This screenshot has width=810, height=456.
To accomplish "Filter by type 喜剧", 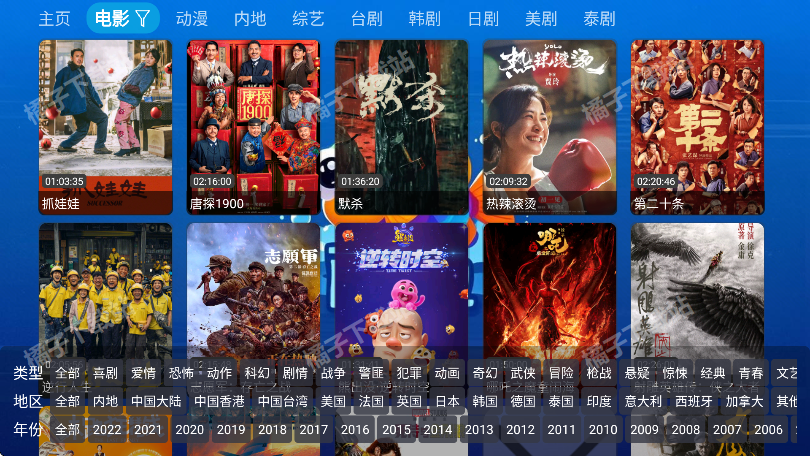I will (x=105, y=373).
